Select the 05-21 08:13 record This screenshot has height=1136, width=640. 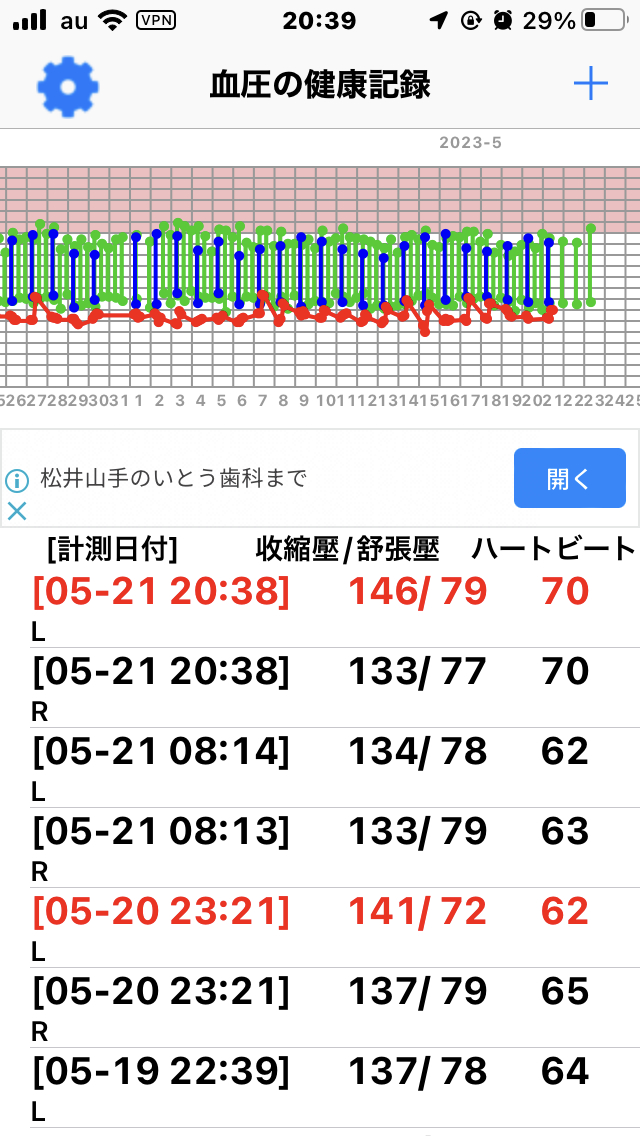[320, 848]
